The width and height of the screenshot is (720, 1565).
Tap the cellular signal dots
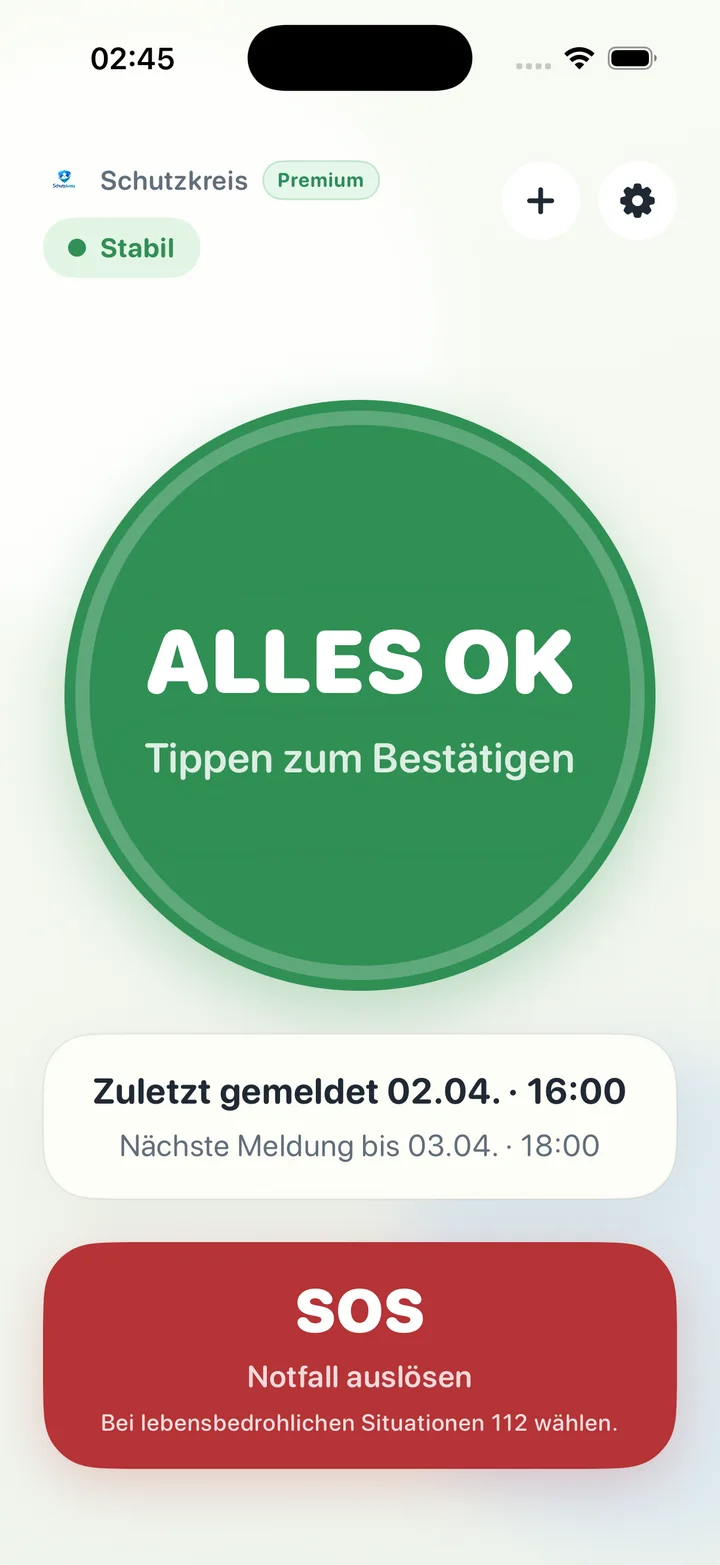(x=534, y=64)
